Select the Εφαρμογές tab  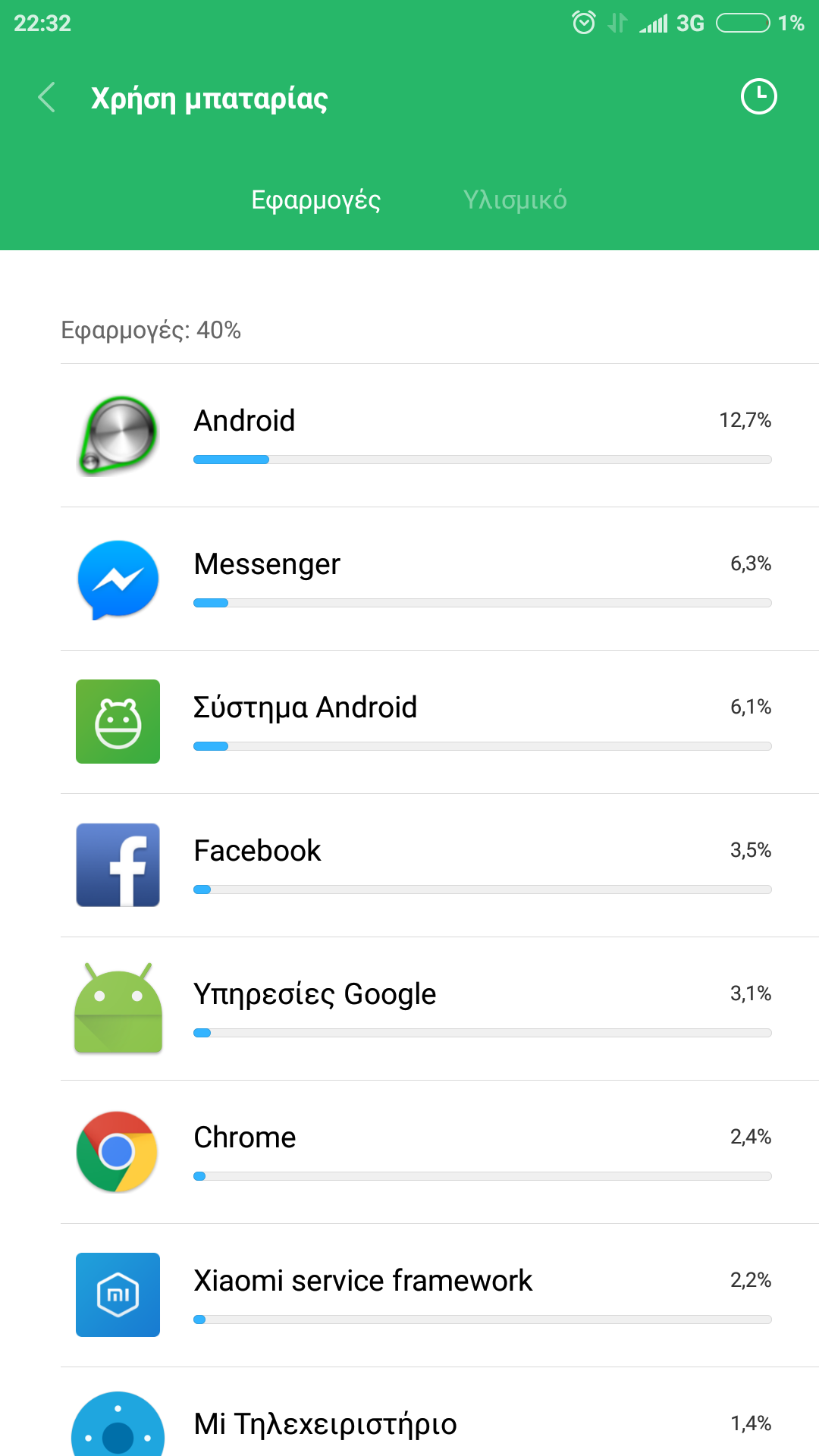pyautogui.click(x=315, y=200)
